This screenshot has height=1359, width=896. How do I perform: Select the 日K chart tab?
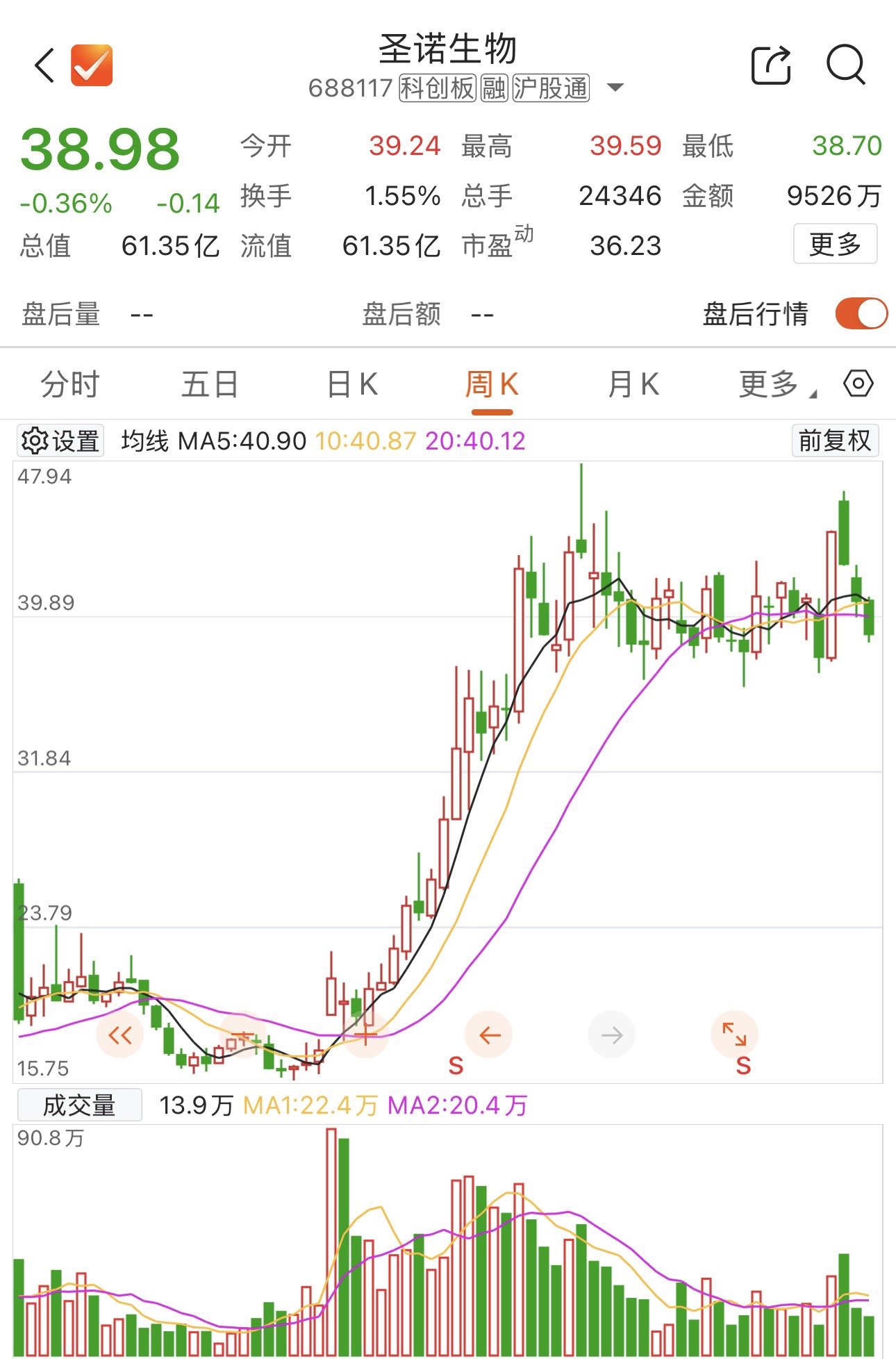point(352,384)
